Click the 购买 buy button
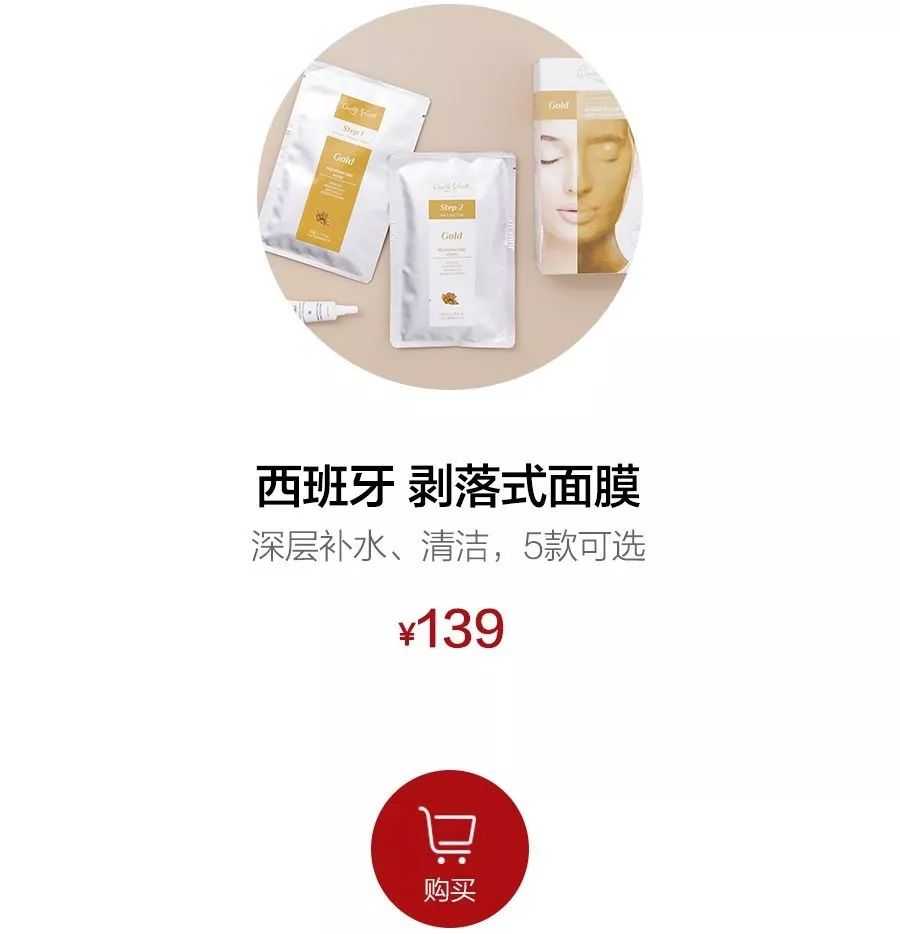 click(x=450, y=890)
